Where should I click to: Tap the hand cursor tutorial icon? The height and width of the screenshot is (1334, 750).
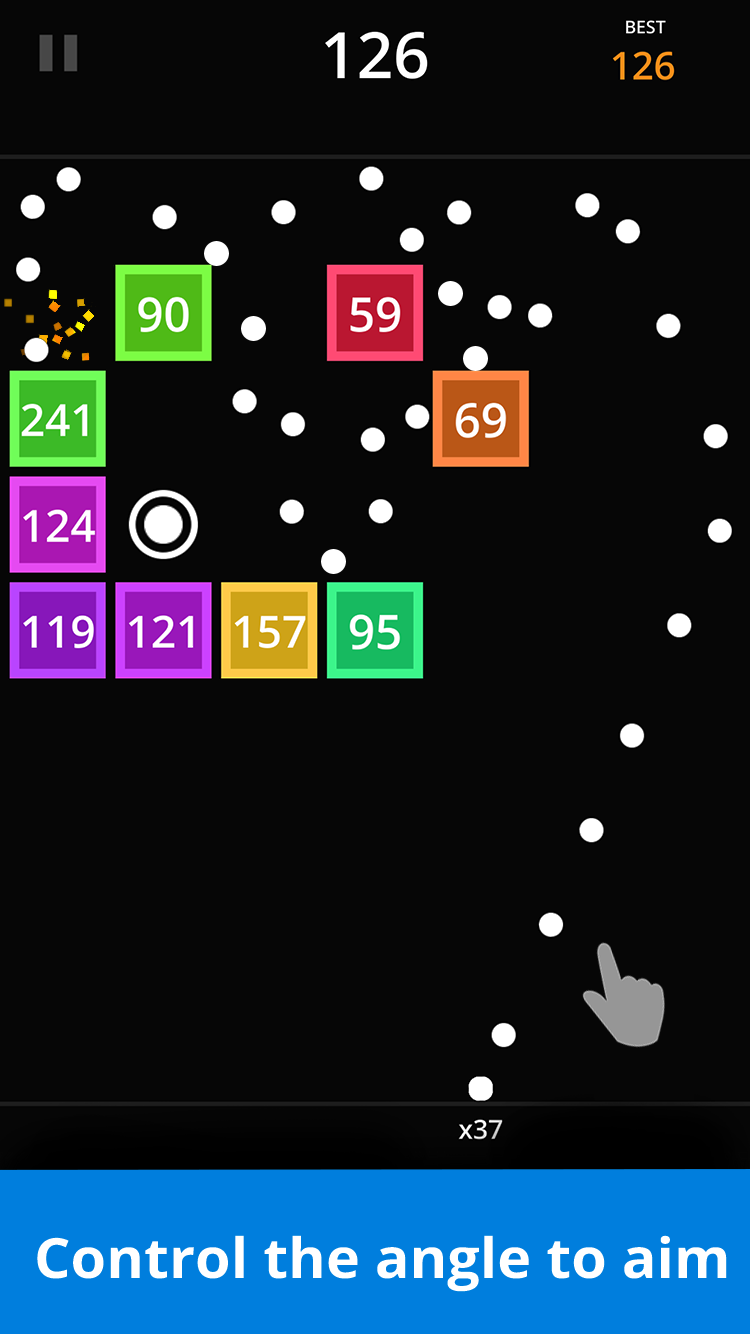(625, 995)
